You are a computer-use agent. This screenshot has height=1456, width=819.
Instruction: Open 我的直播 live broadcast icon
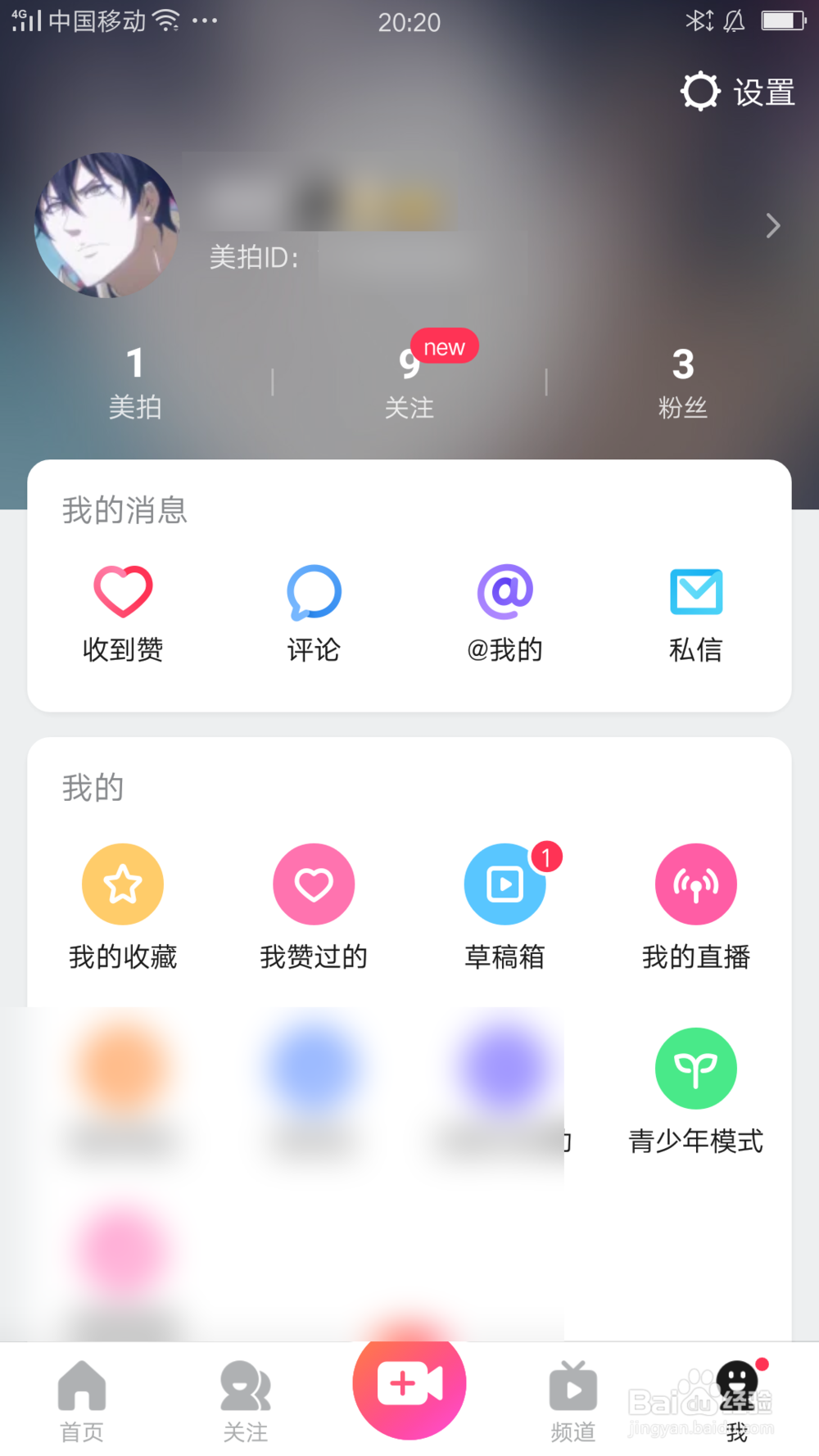pyautogui.click(x=696, y=884)
